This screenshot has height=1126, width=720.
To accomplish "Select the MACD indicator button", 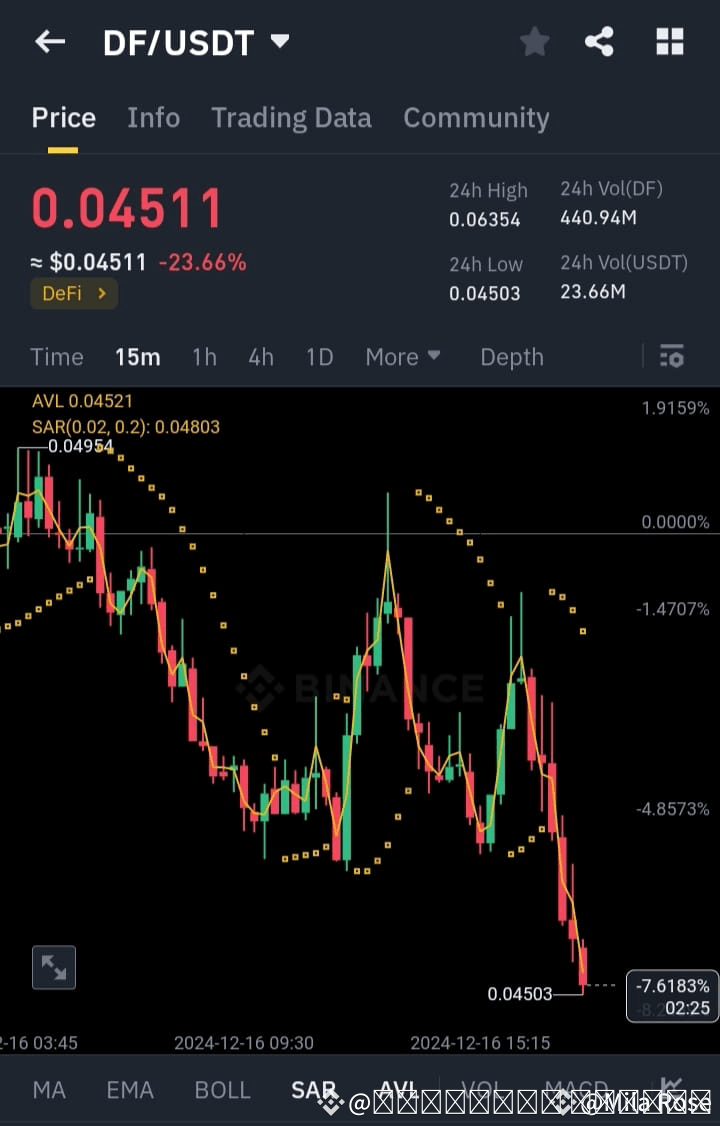I will point(578,1090).
